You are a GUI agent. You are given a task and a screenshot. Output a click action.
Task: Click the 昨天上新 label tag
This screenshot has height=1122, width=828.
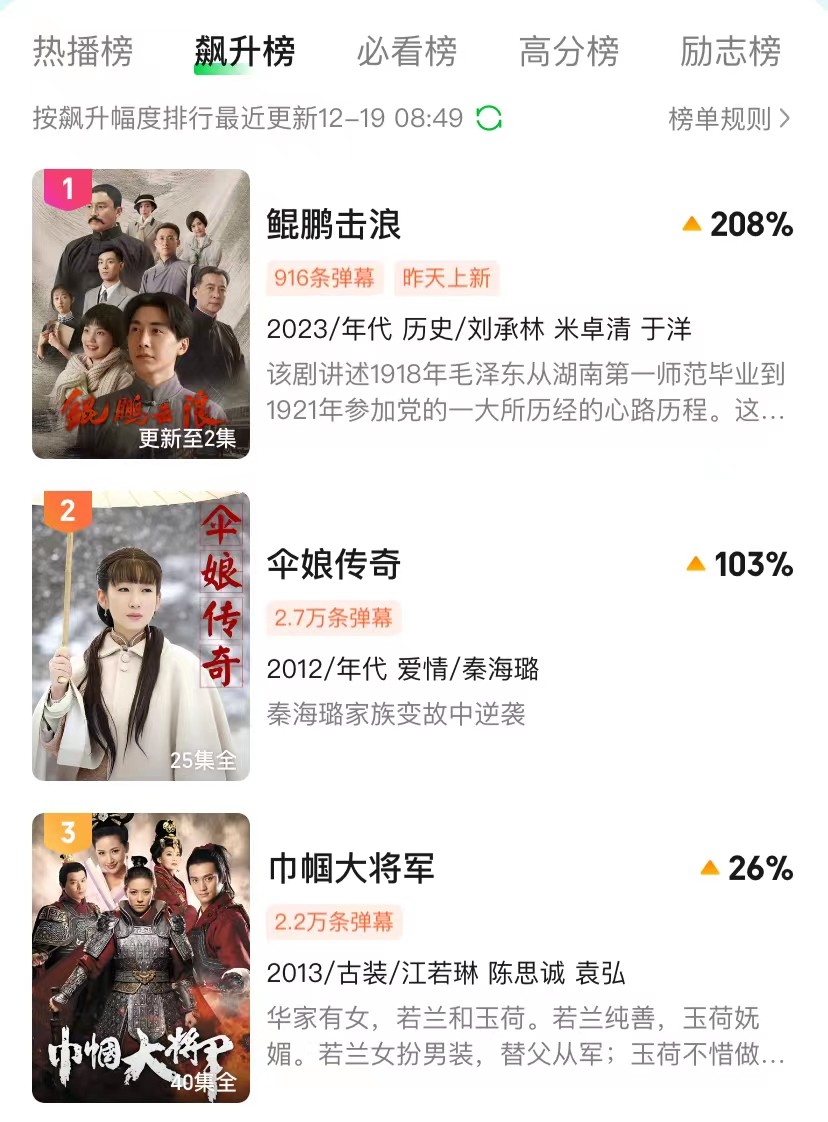pyautogui.click(x=447, y=279)
